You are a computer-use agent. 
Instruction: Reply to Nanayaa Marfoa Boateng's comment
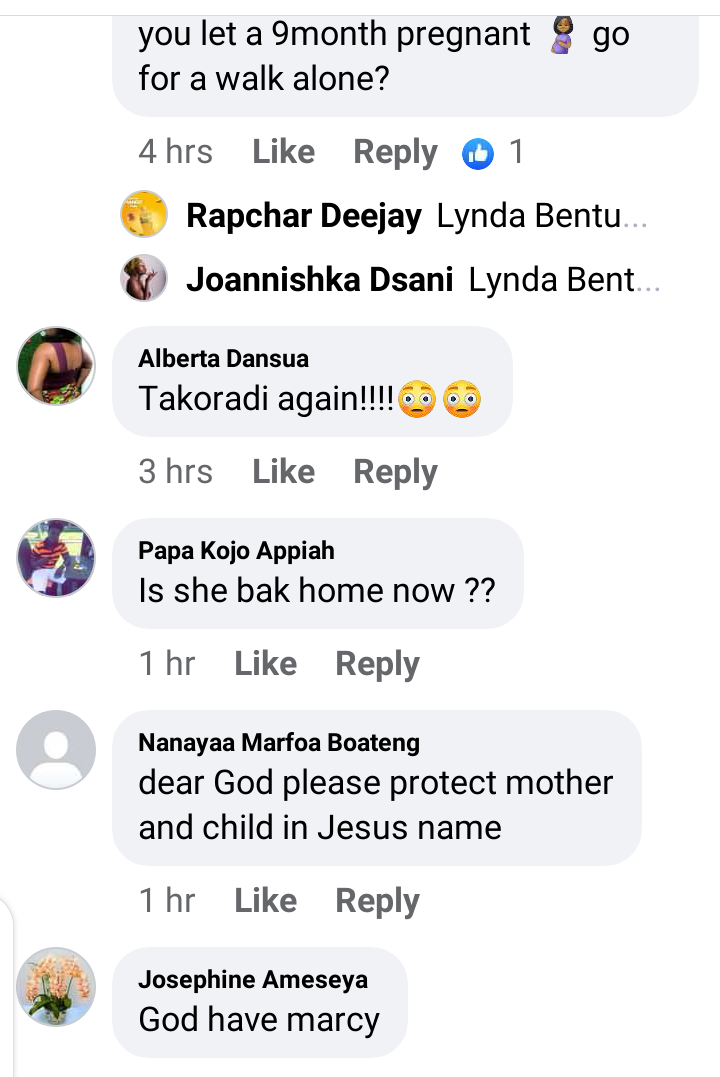pos(377,900)
